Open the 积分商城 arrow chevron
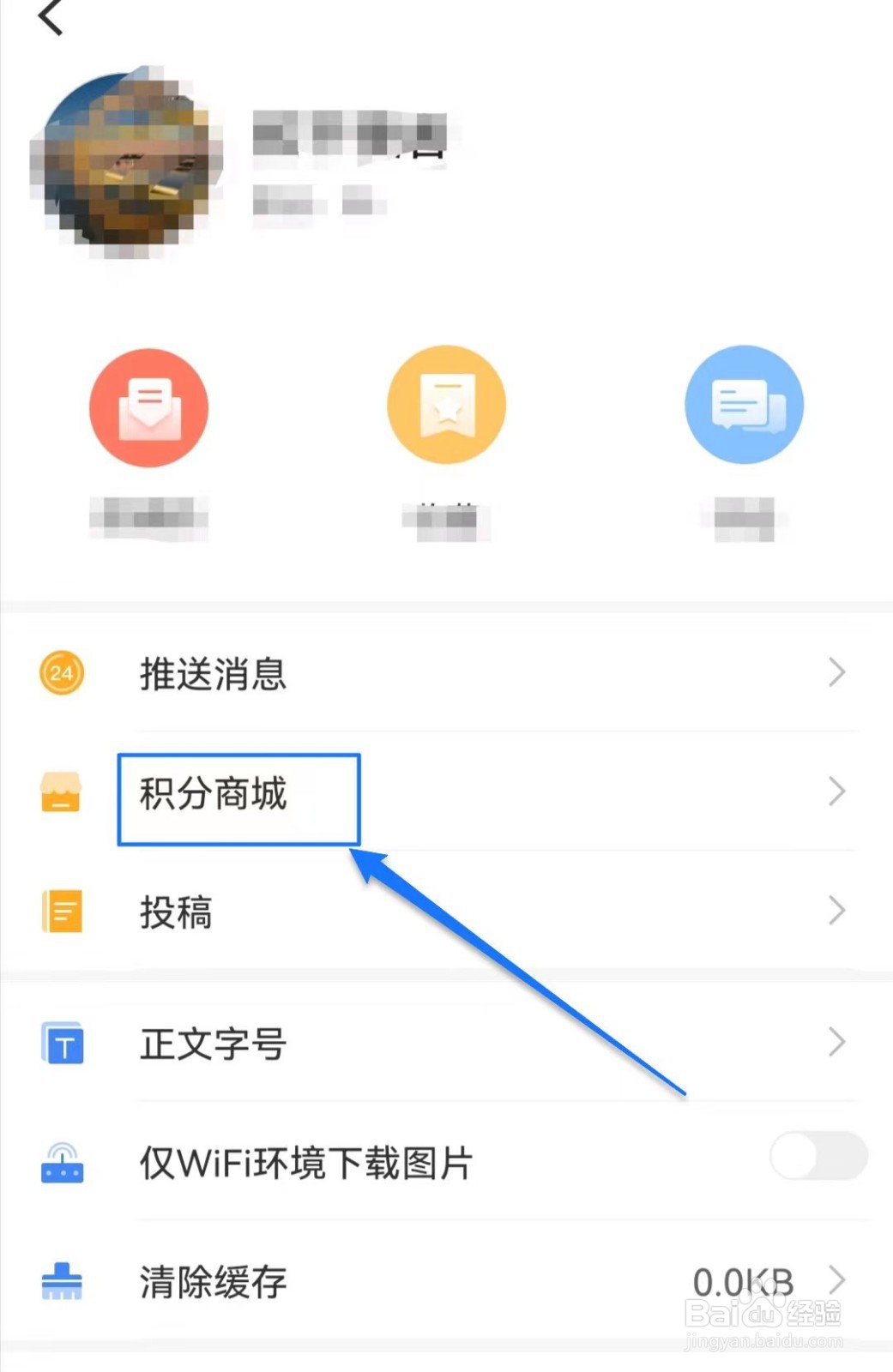Screen dimensions: 893x1372 coord(836,791)
